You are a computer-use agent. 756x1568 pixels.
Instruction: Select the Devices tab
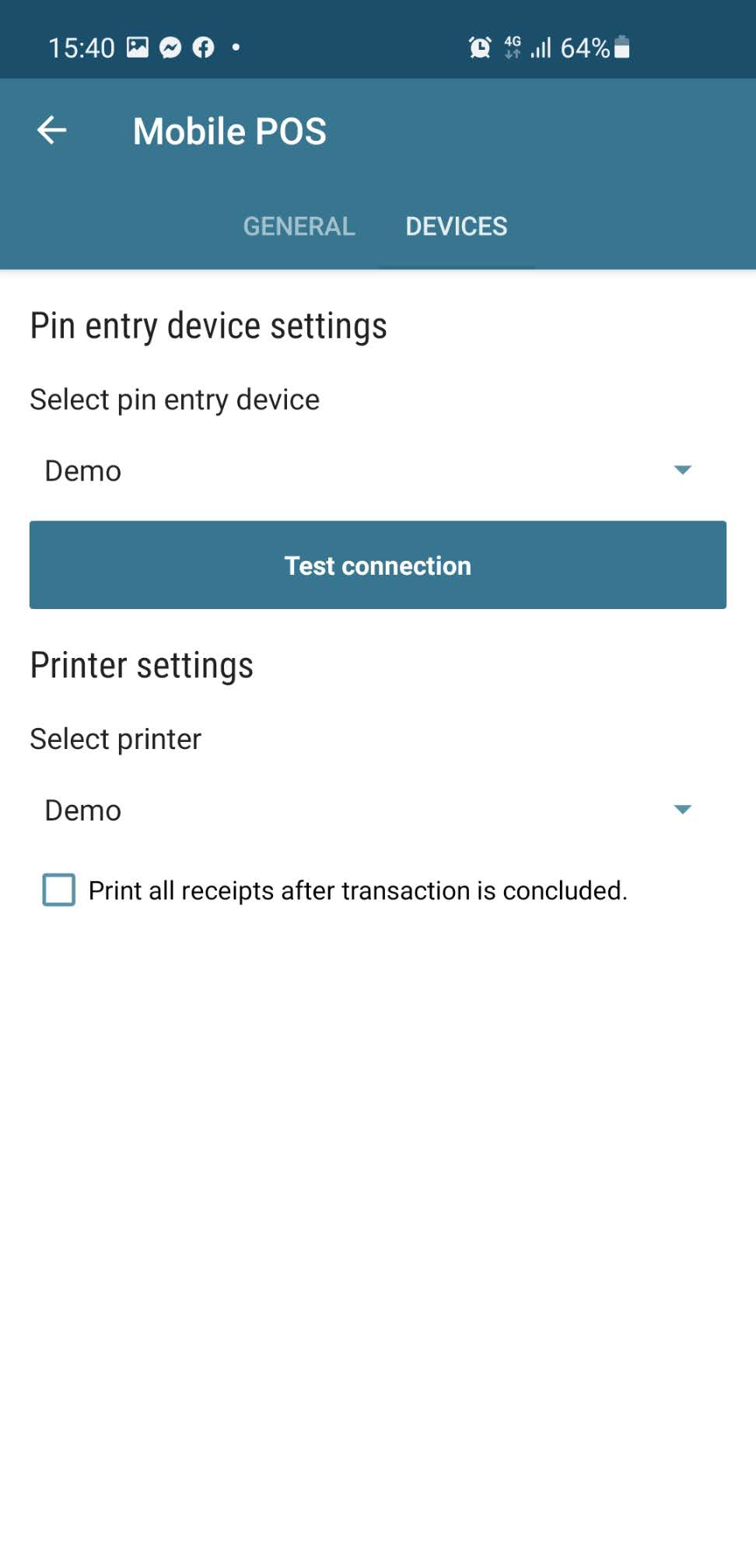coord(456,226)
